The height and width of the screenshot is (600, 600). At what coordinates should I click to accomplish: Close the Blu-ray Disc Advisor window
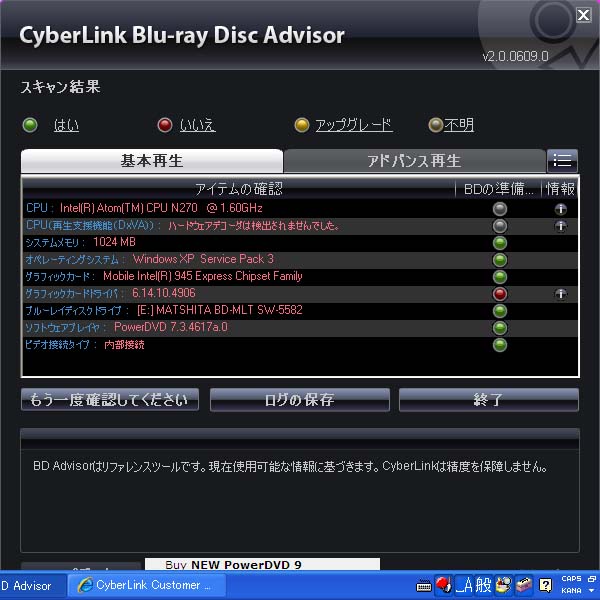tap(584, 15)
